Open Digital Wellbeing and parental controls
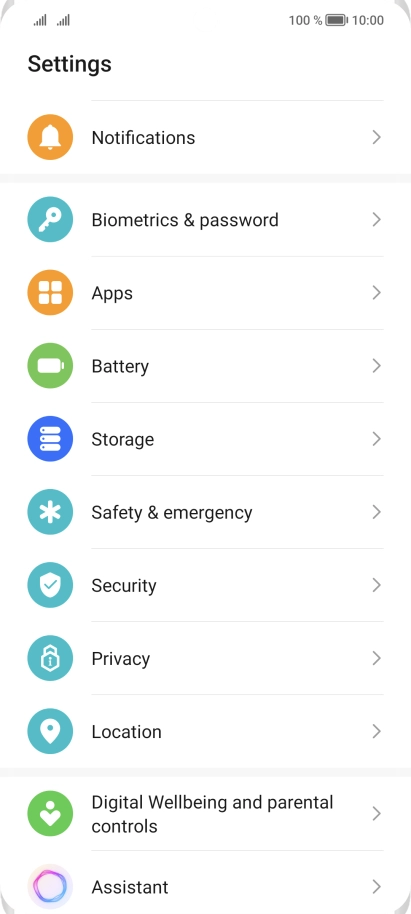Viewport: 411px width, 914px height. (205, 814)
